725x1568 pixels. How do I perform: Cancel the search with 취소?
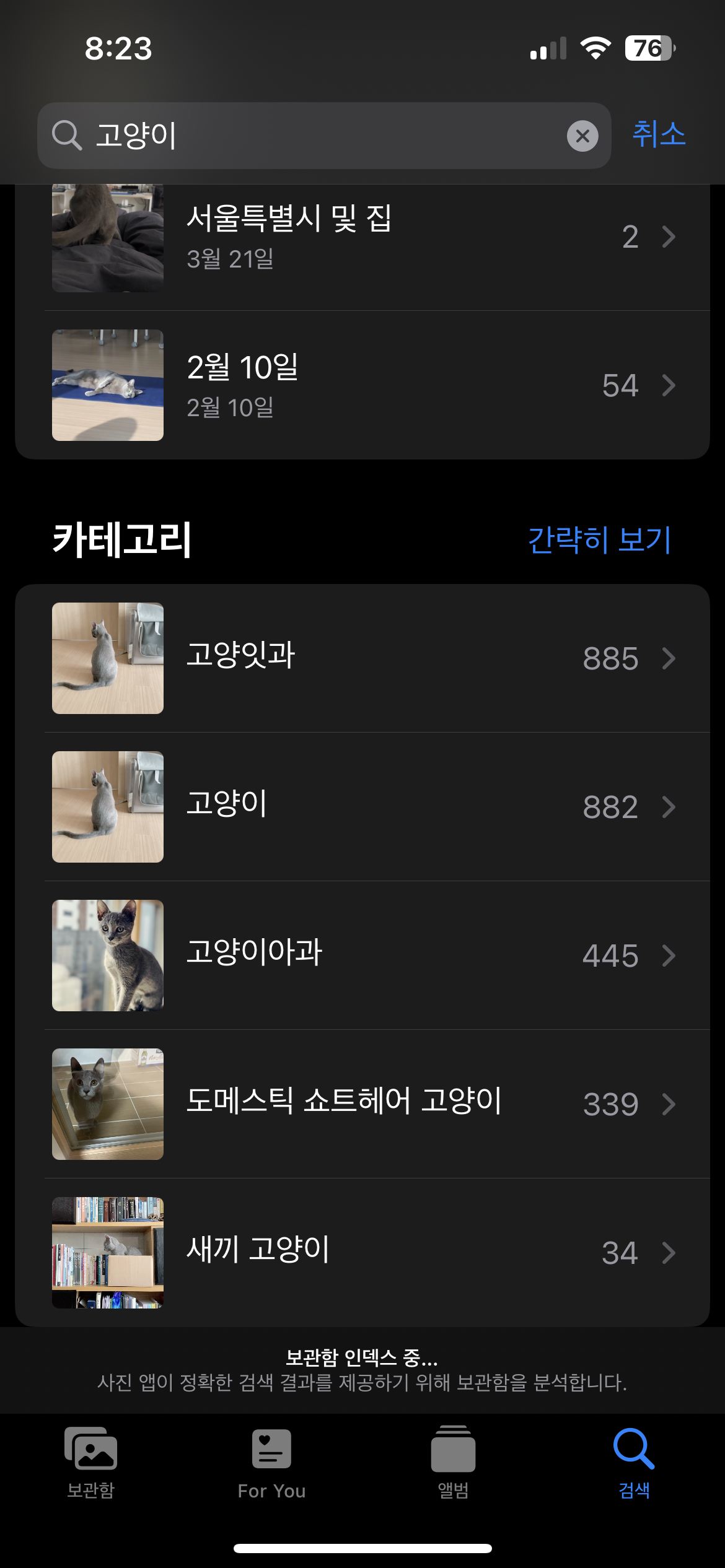tap(659, 134)
